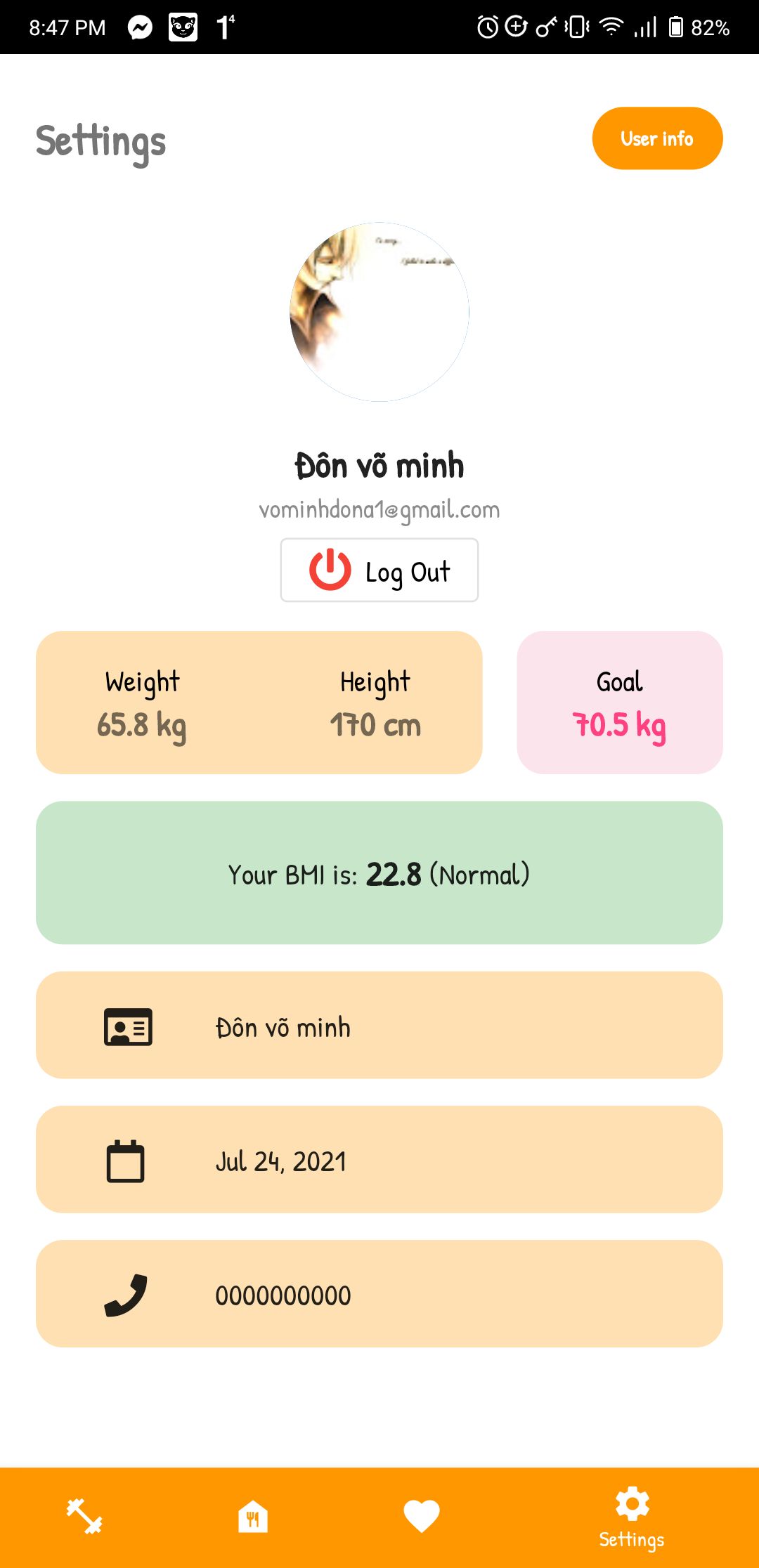Open the User info button
759x1568 pixels.
[657, 138]
